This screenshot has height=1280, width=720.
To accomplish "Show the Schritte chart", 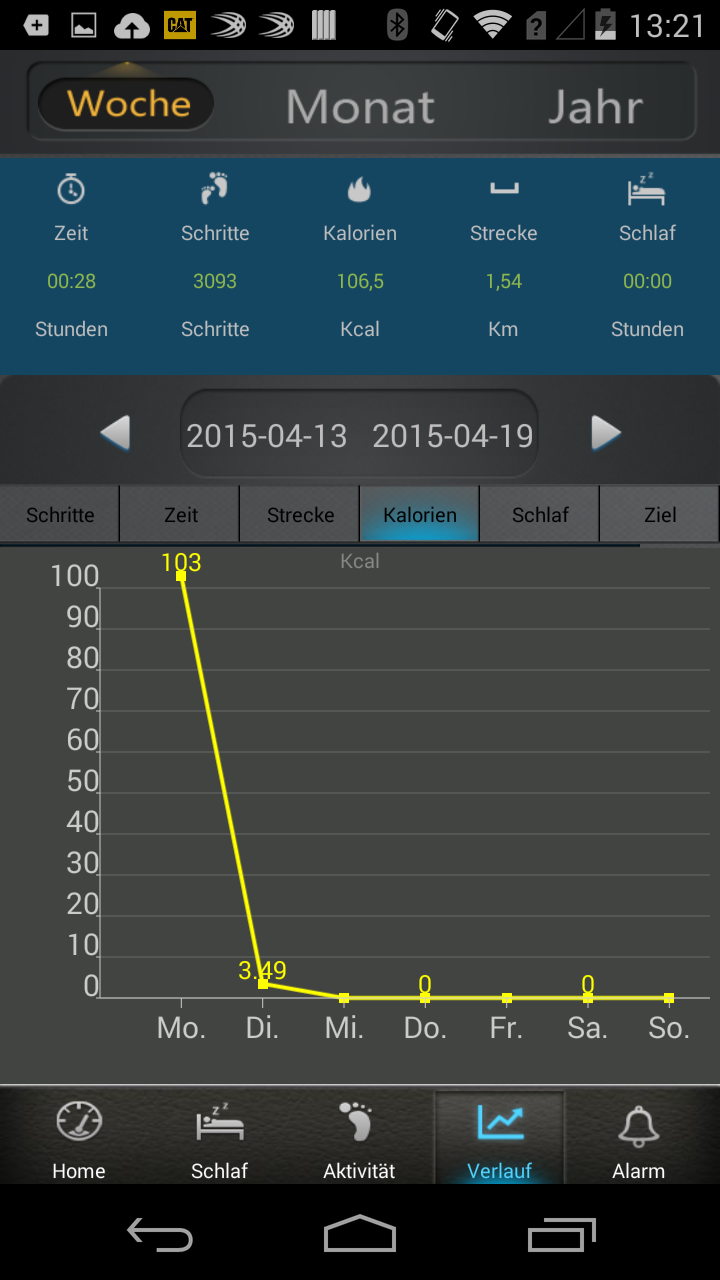I will pos(60,515).
